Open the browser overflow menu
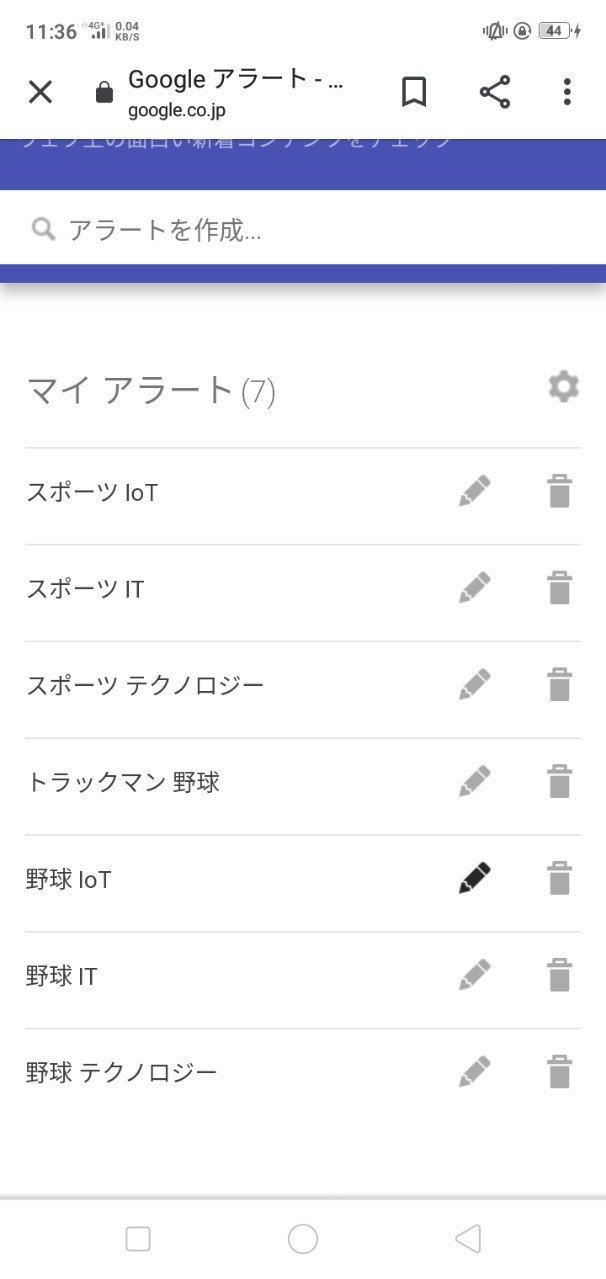Image resolution: width=606 pixels, height=1279 pixels. [567, 93]
